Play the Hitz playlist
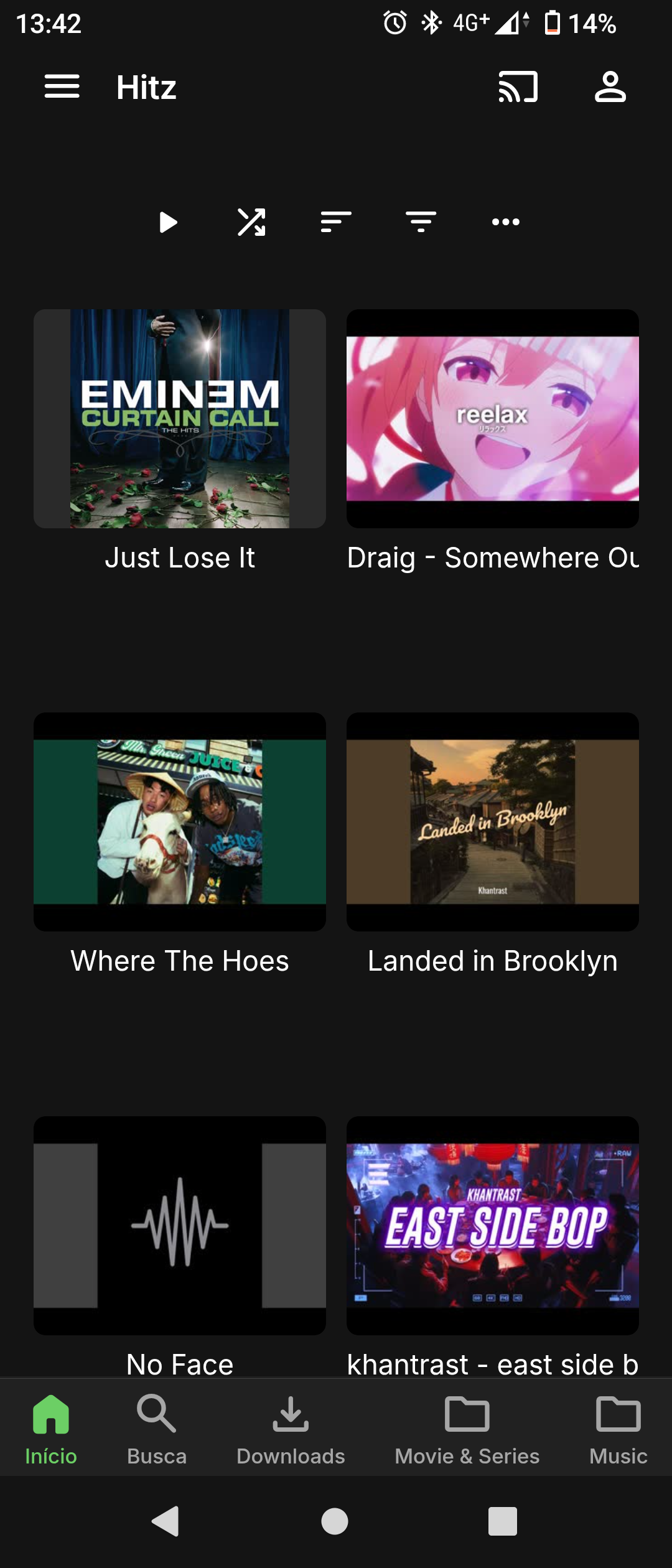The height and width of the screenshot is (1568, 672). [167, 222]
